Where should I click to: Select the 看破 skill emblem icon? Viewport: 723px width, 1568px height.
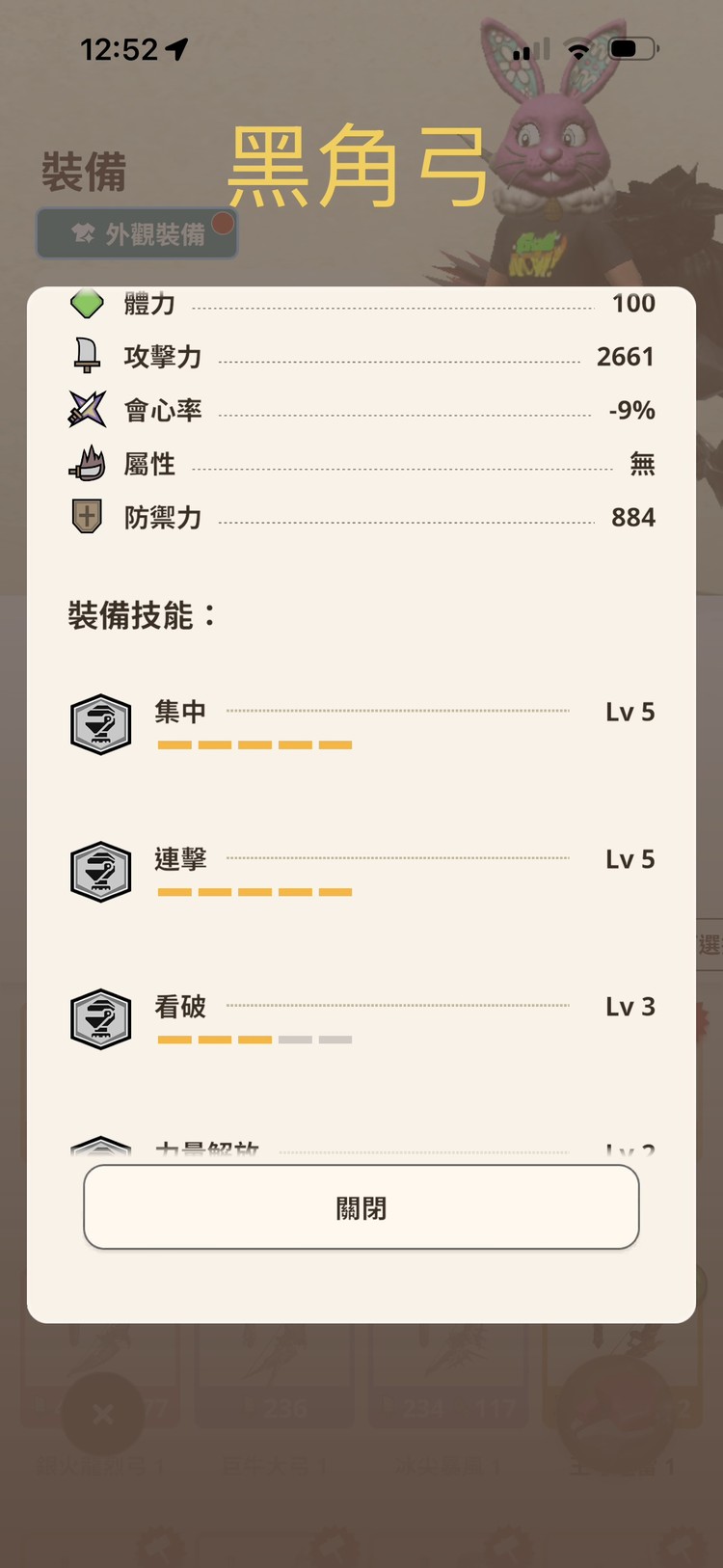[100, 1020]
